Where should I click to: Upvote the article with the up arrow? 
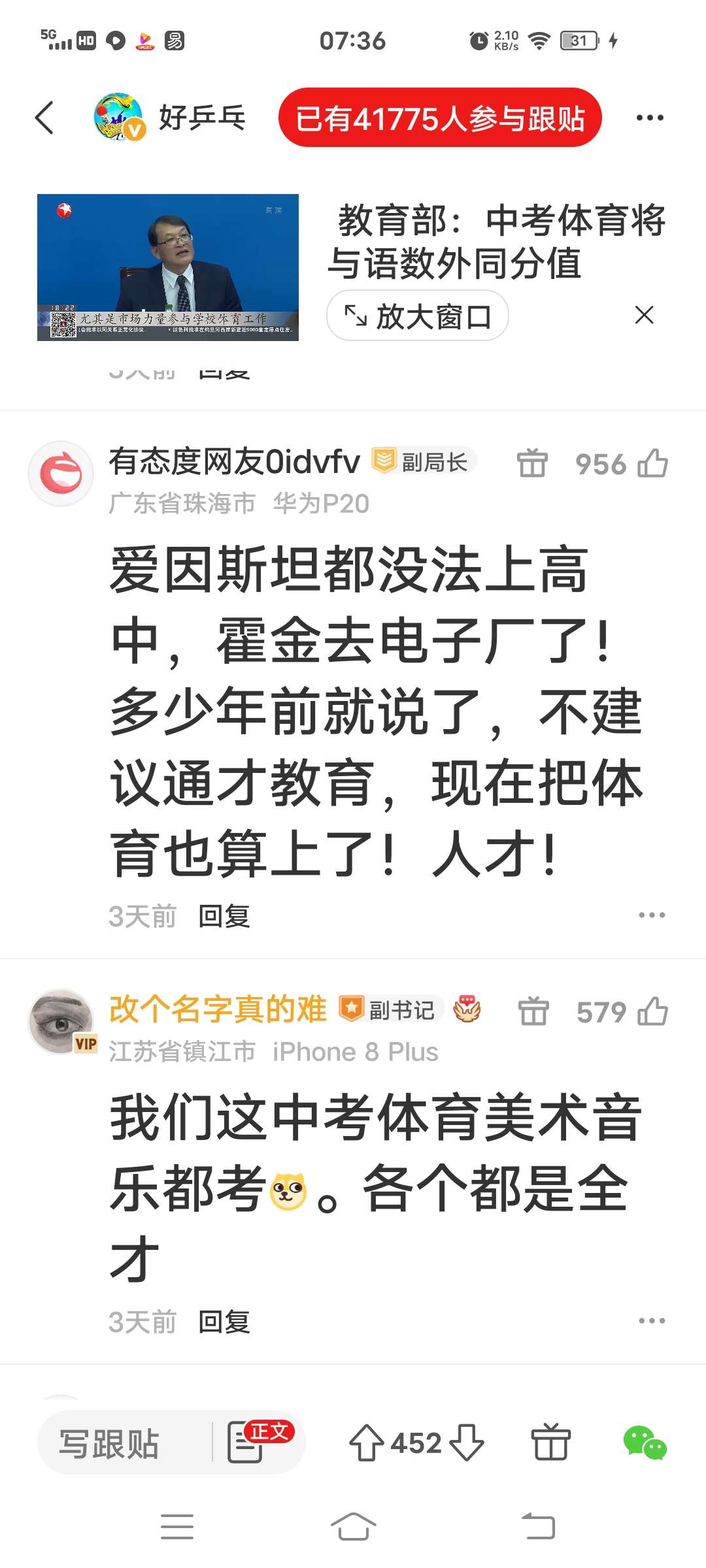tap(367, 1443)
